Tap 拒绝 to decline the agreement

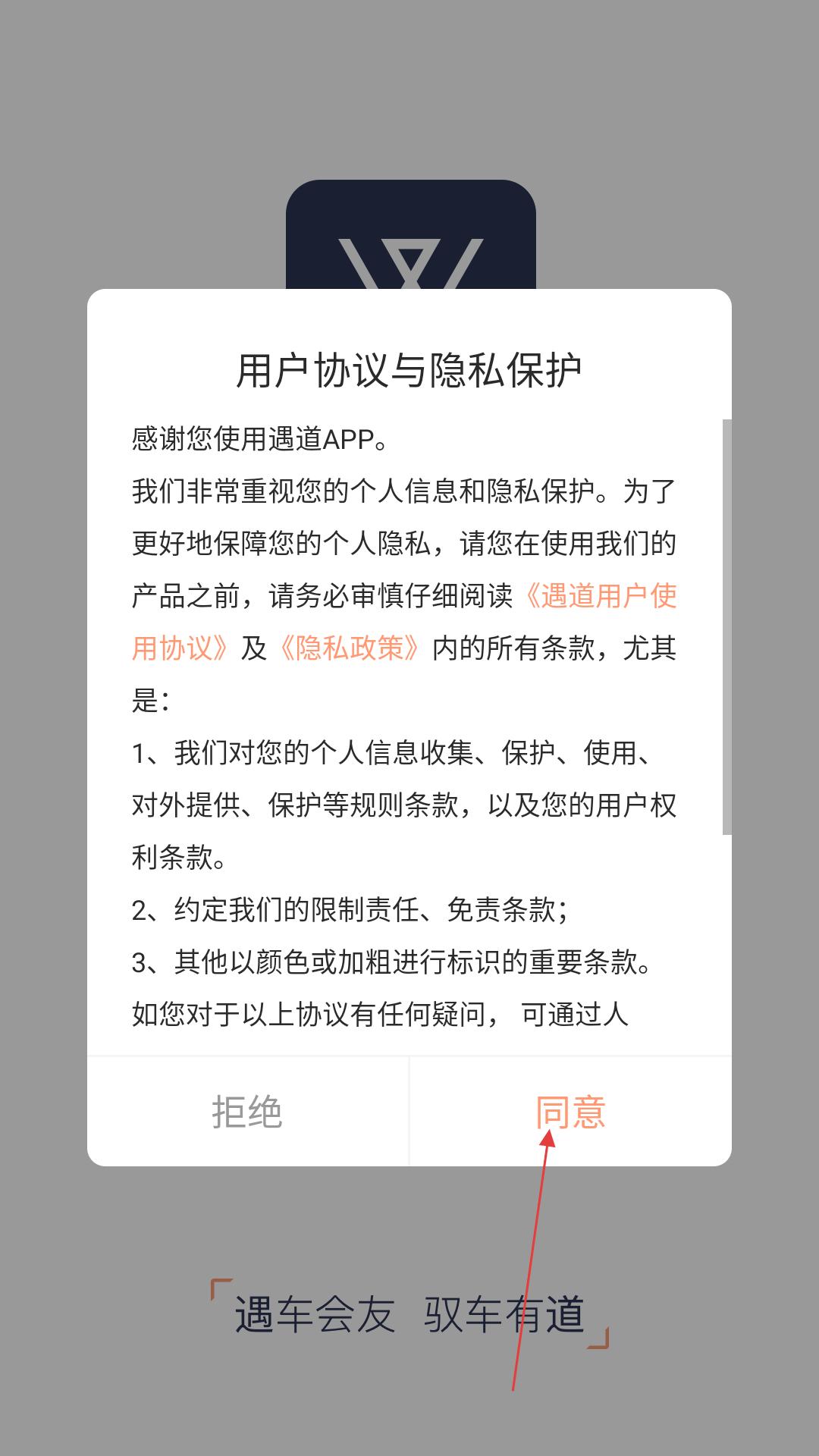(x=247, y=1112)
